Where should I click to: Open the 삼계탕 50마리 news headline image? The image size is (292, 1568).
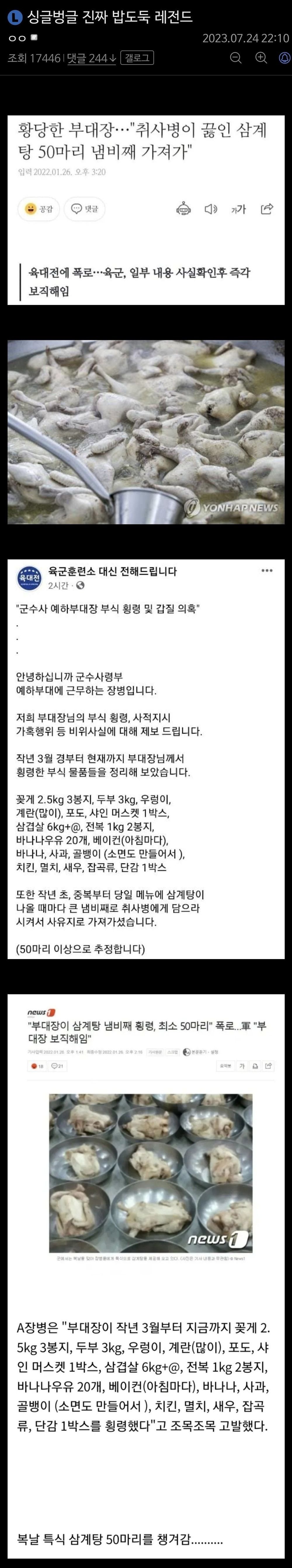point(146,209)
